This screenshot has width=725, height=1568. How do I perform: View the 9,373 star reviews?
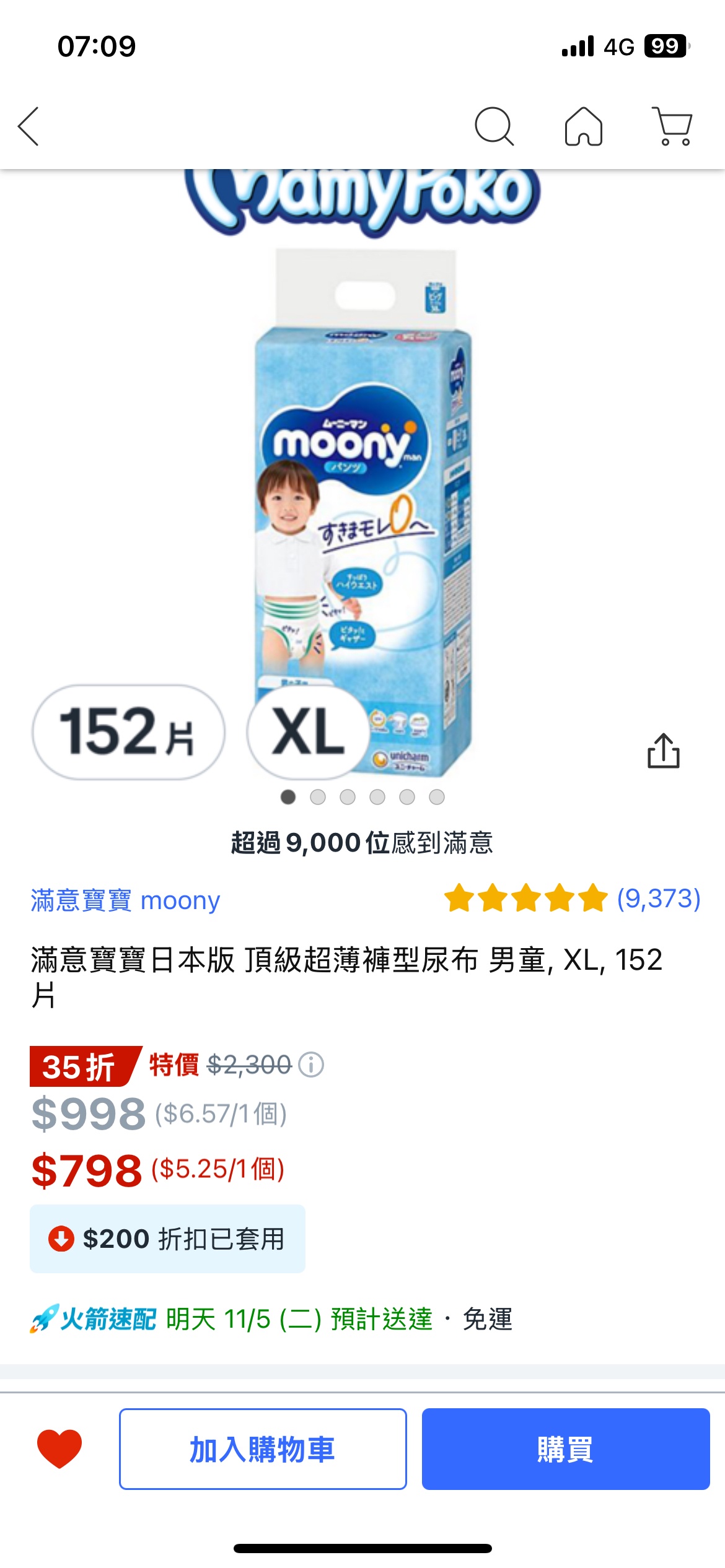(x=572, y=898)
